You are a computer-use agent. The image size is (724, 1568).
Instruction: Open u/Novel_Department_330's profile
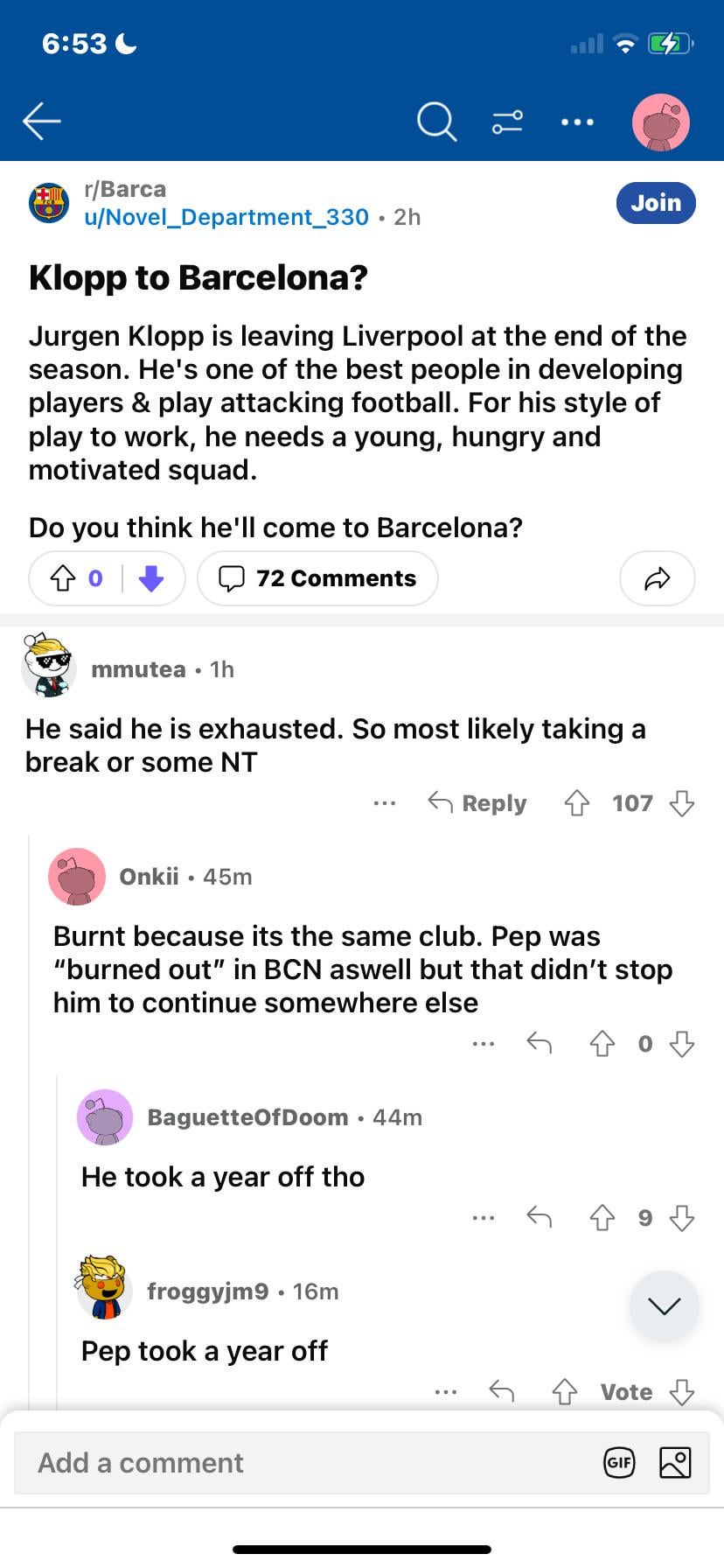pos(226,217)
